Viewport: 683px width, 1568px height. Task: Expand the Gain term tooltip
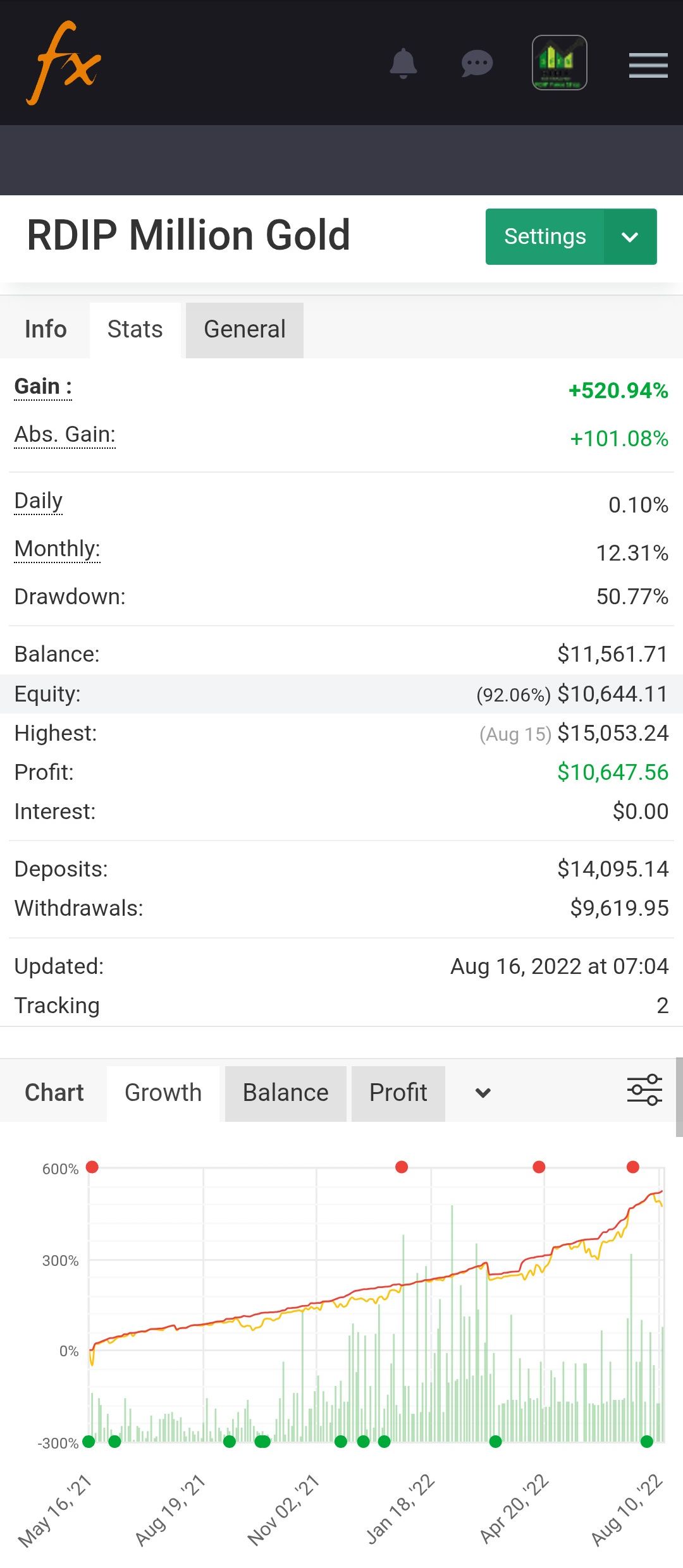point(42,386)
